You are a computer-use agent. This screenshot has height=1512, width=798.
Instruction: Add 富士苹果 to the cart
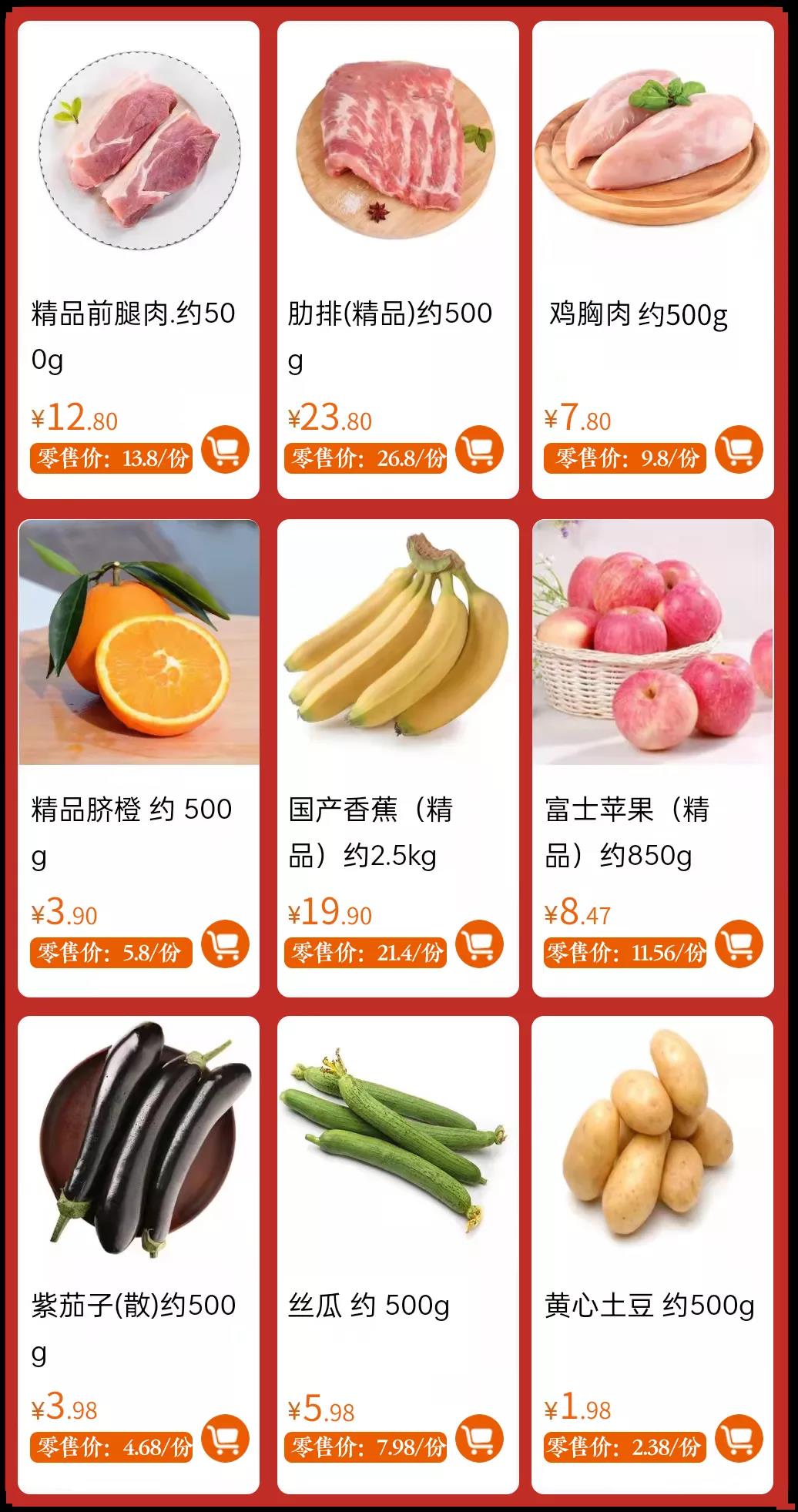point(739,944)
